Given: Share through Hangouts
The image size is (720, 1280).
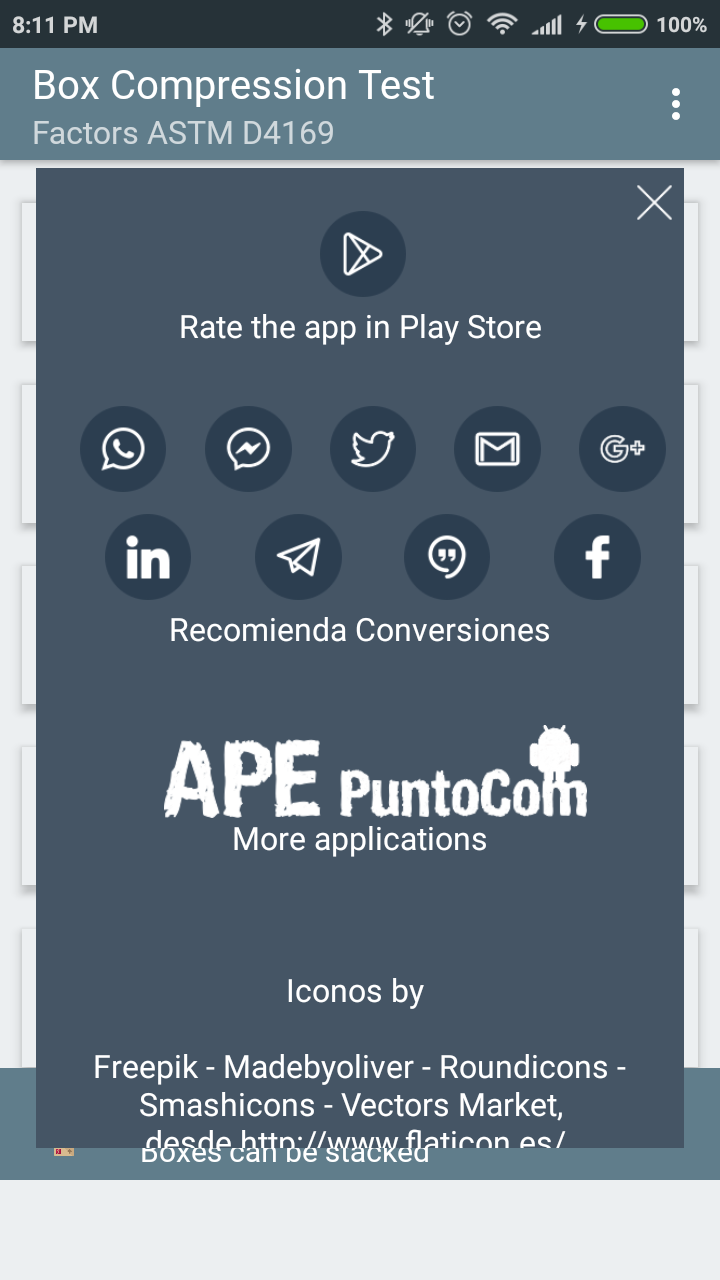Looking at the screenshot, I should (447, 557).
